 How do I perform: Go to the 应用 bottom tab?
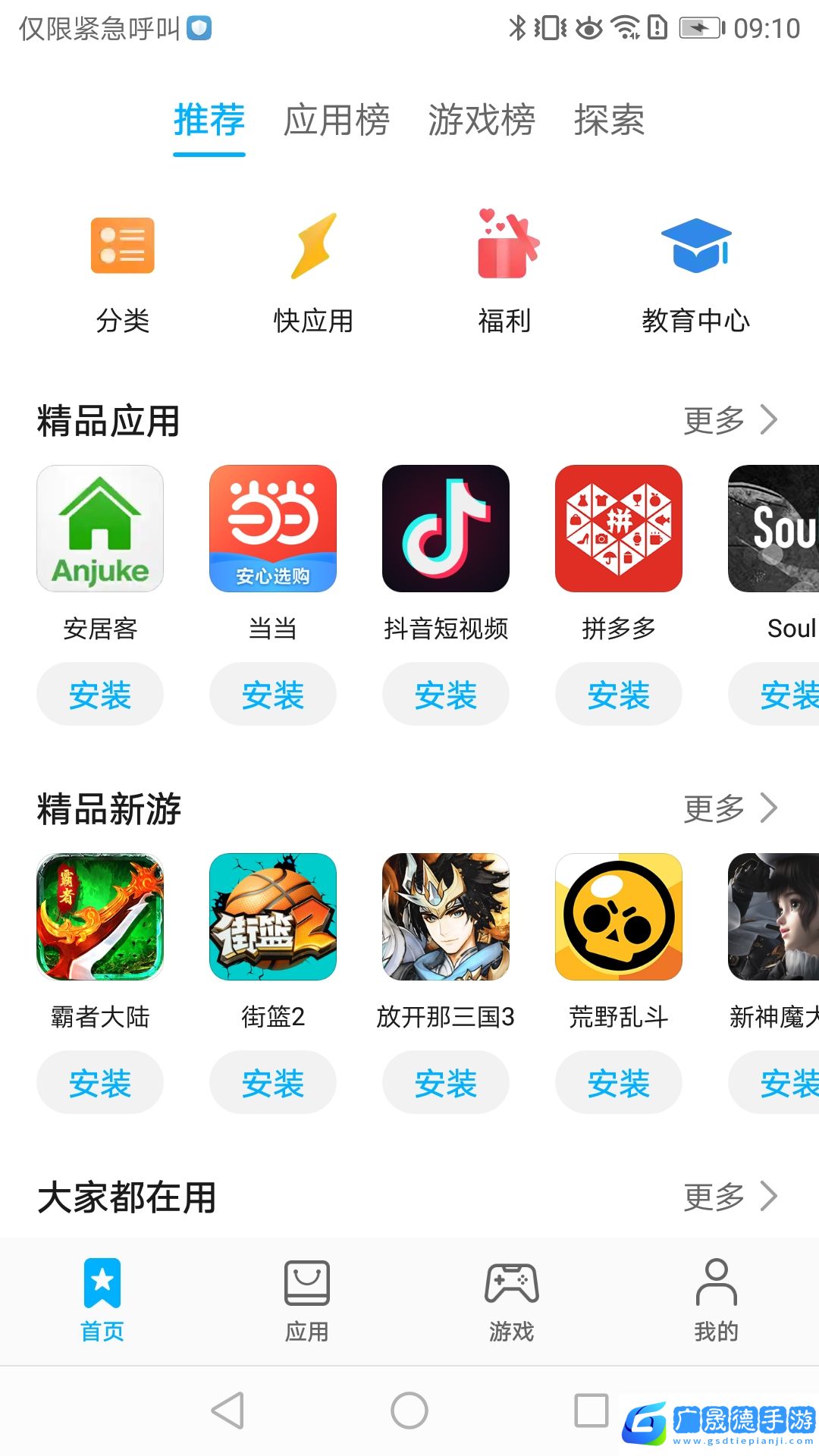[307, 1300]
